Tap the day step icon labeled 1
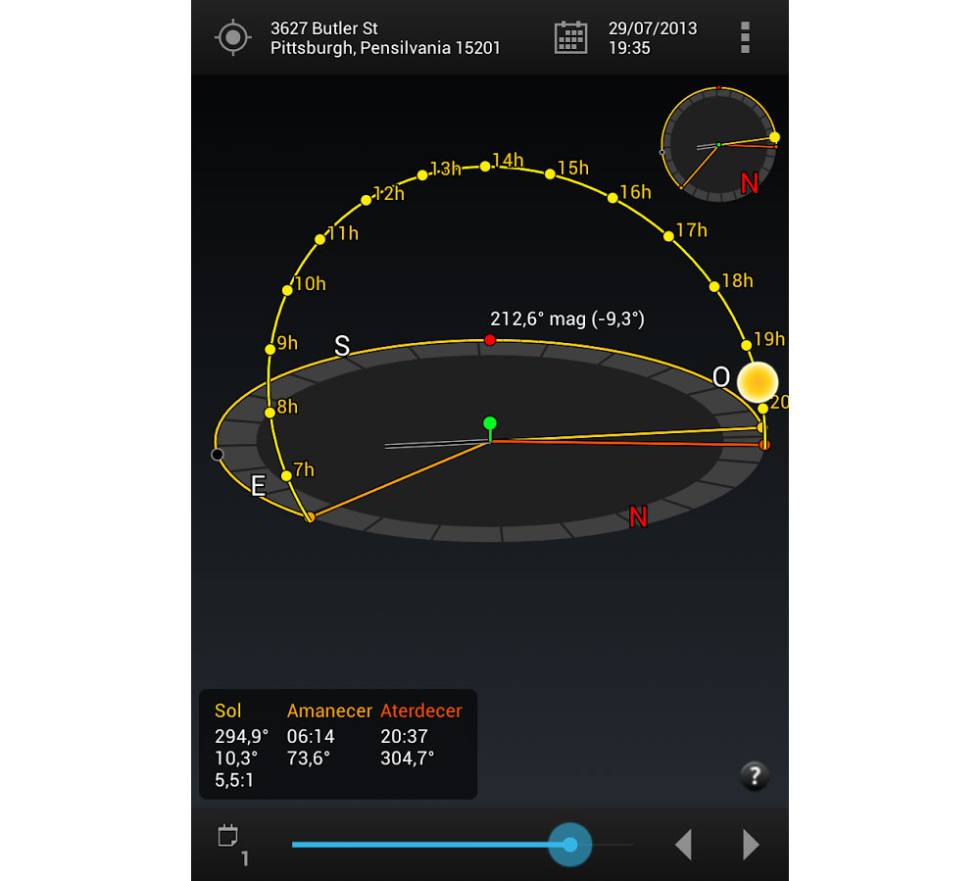 coord(230,842)
